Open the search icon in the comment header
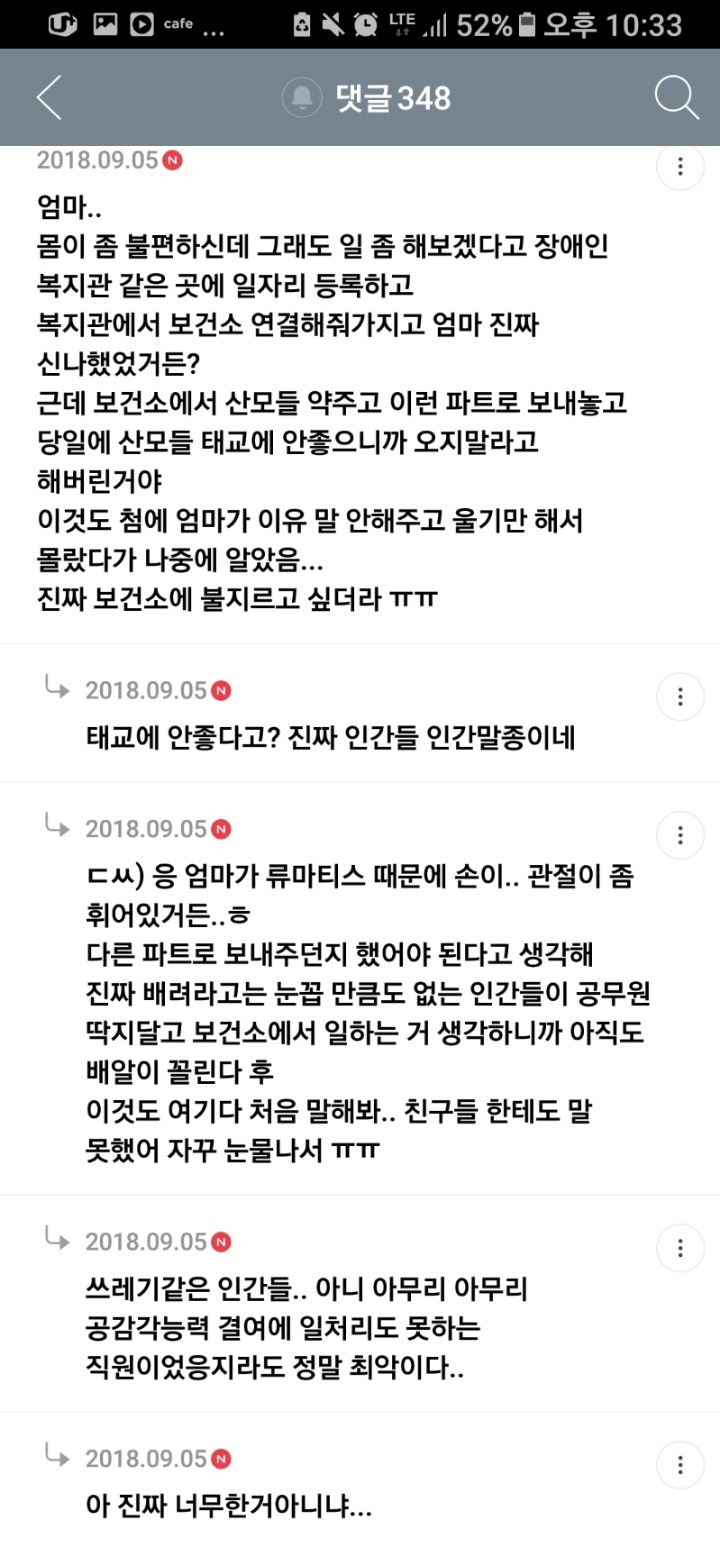Screen dimensions: 720x1547 (x=678, y=96)
